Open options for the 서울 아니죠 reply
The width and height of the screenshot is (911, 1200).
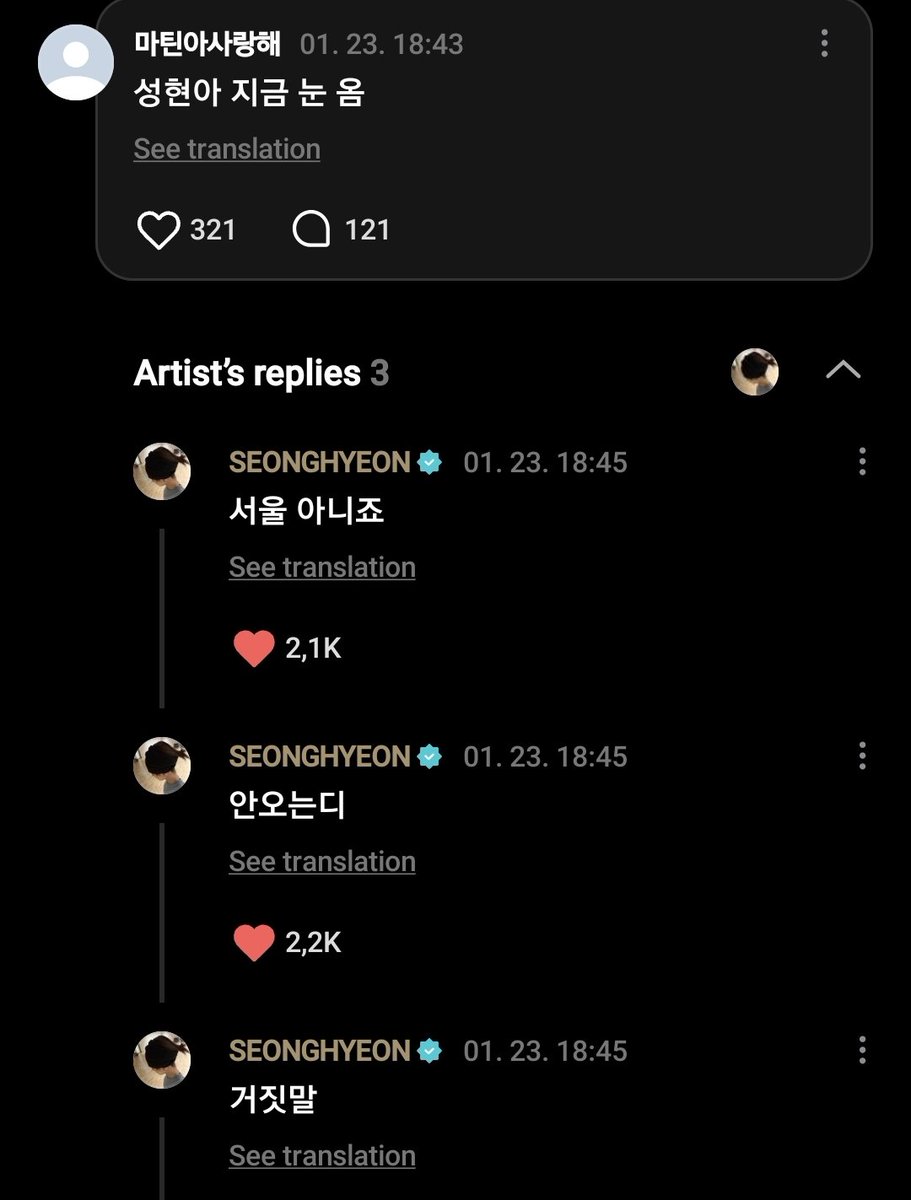pyautogui.click(x=862, y=462)
